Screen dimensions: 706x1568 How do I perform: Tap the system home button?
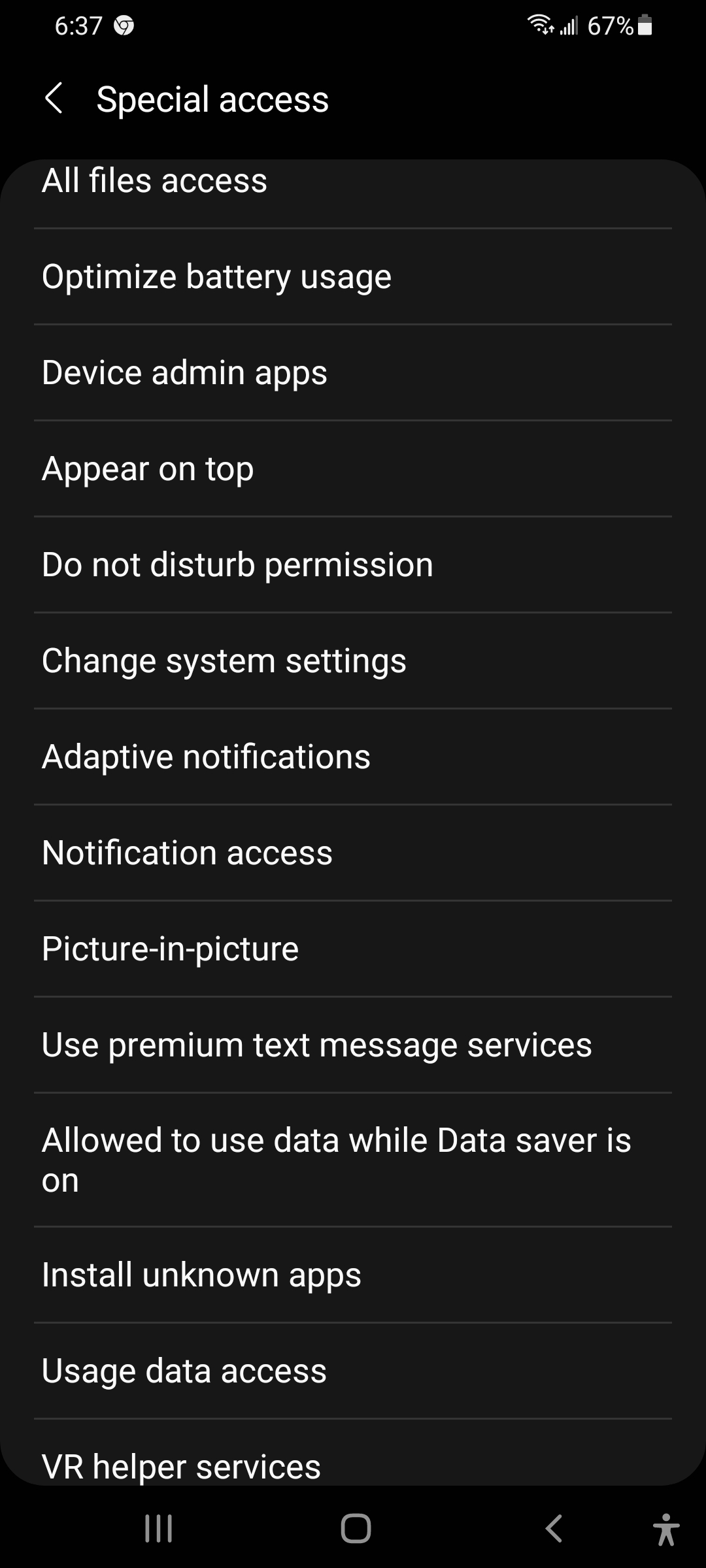click(356, 1528)
